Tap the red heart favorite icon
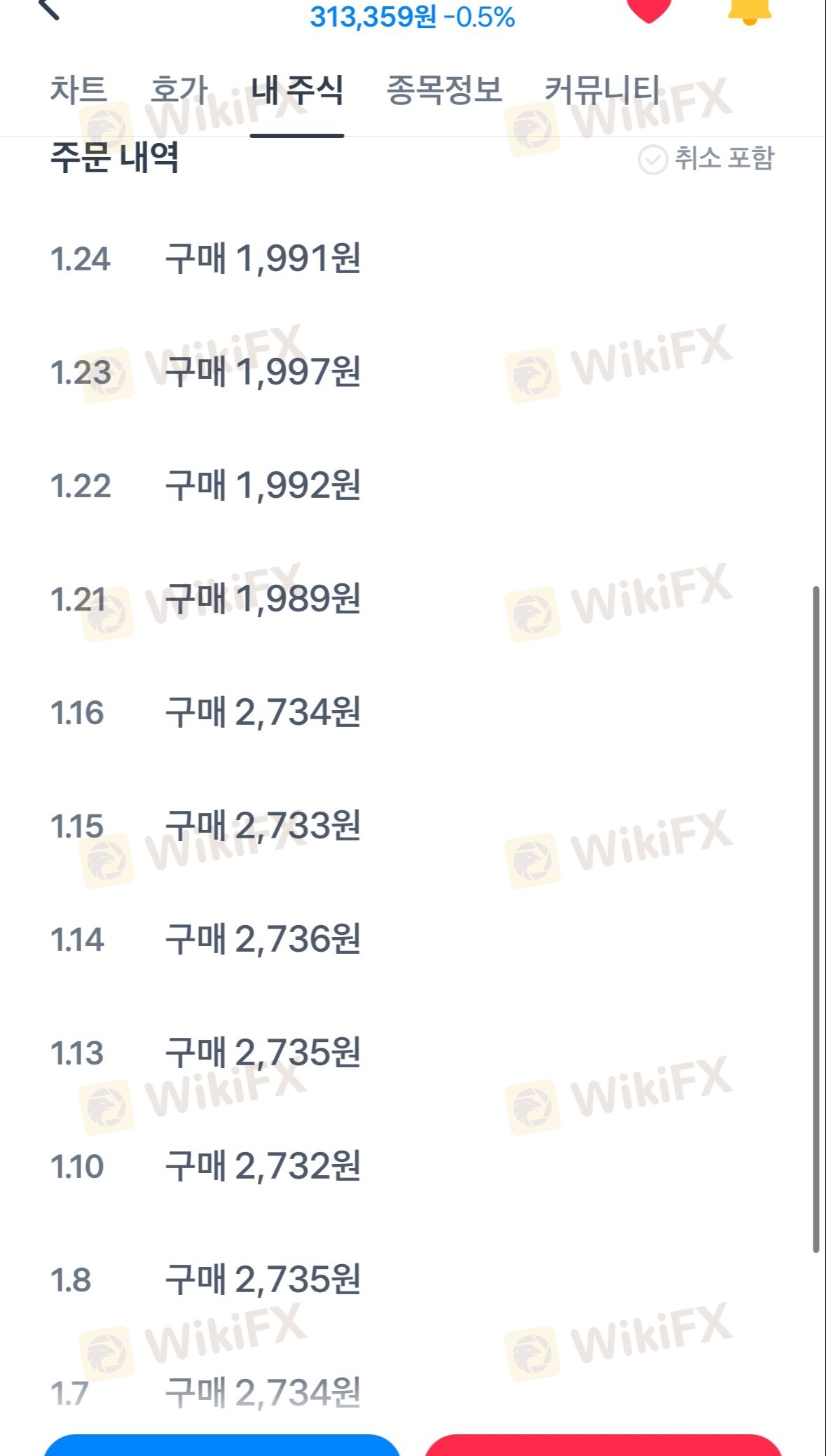The height and width of the screenshot is (1456, 826). pos(649,10)
